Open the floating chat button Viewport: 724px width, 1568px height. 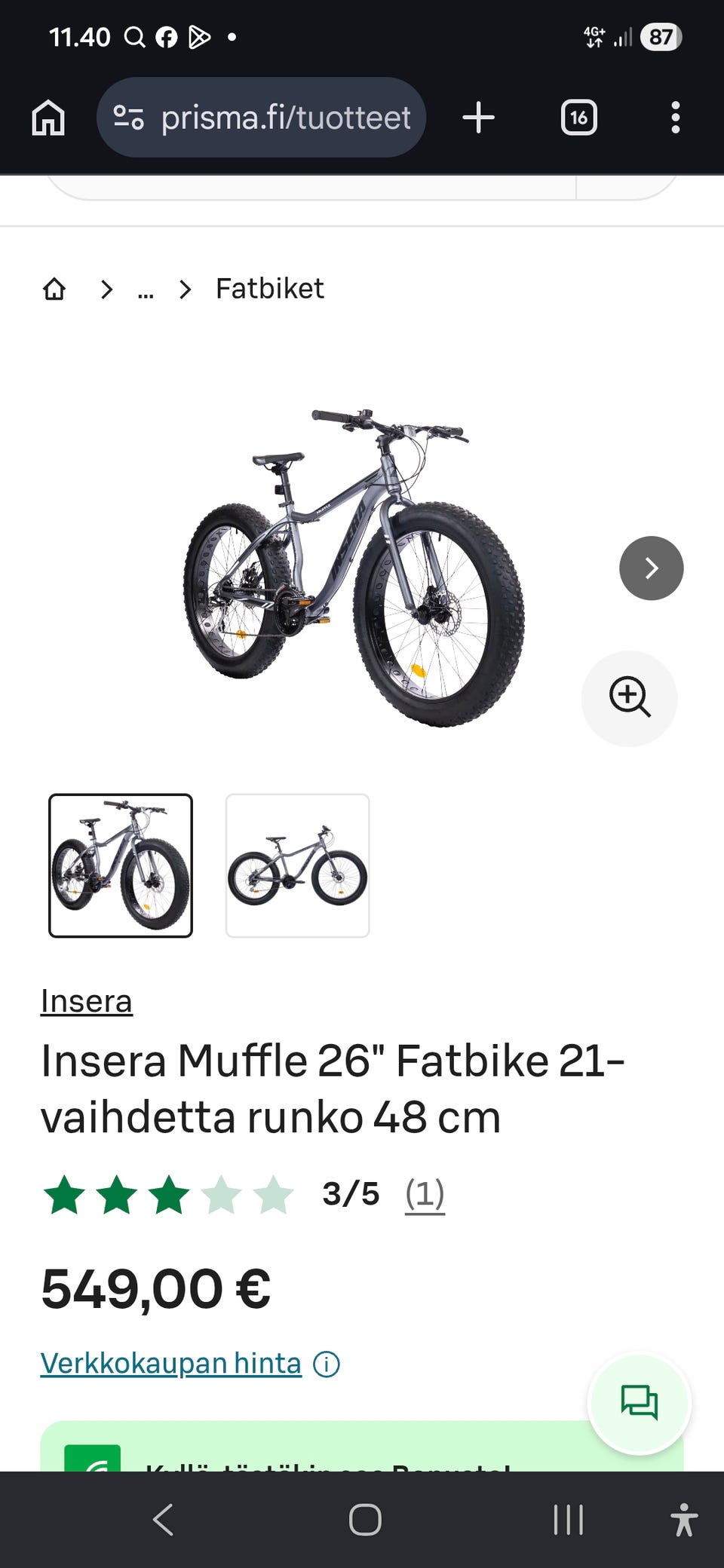tap(640, 1402)
